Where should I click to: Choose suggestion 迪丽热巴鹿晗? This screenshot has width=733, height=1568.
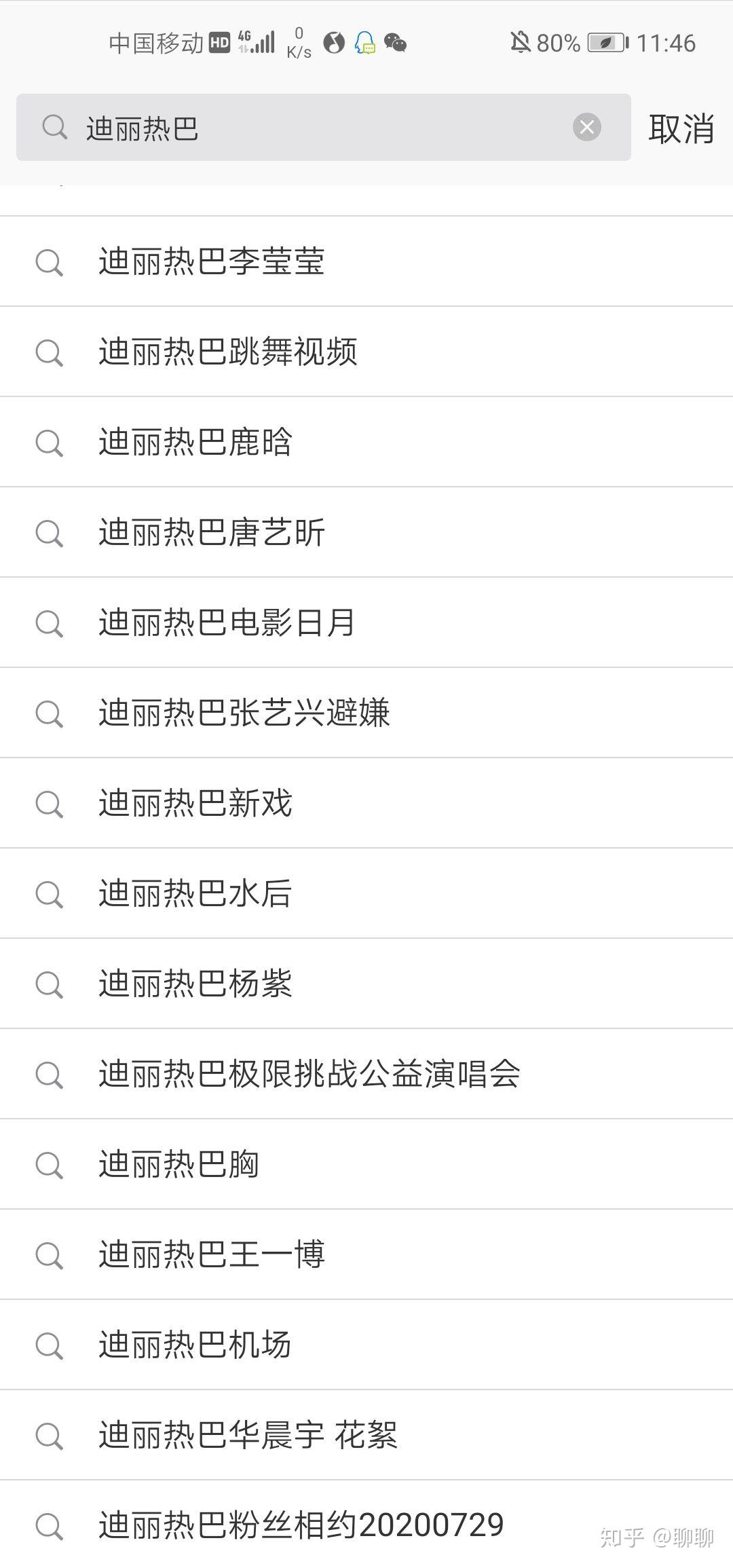[366, 442]
